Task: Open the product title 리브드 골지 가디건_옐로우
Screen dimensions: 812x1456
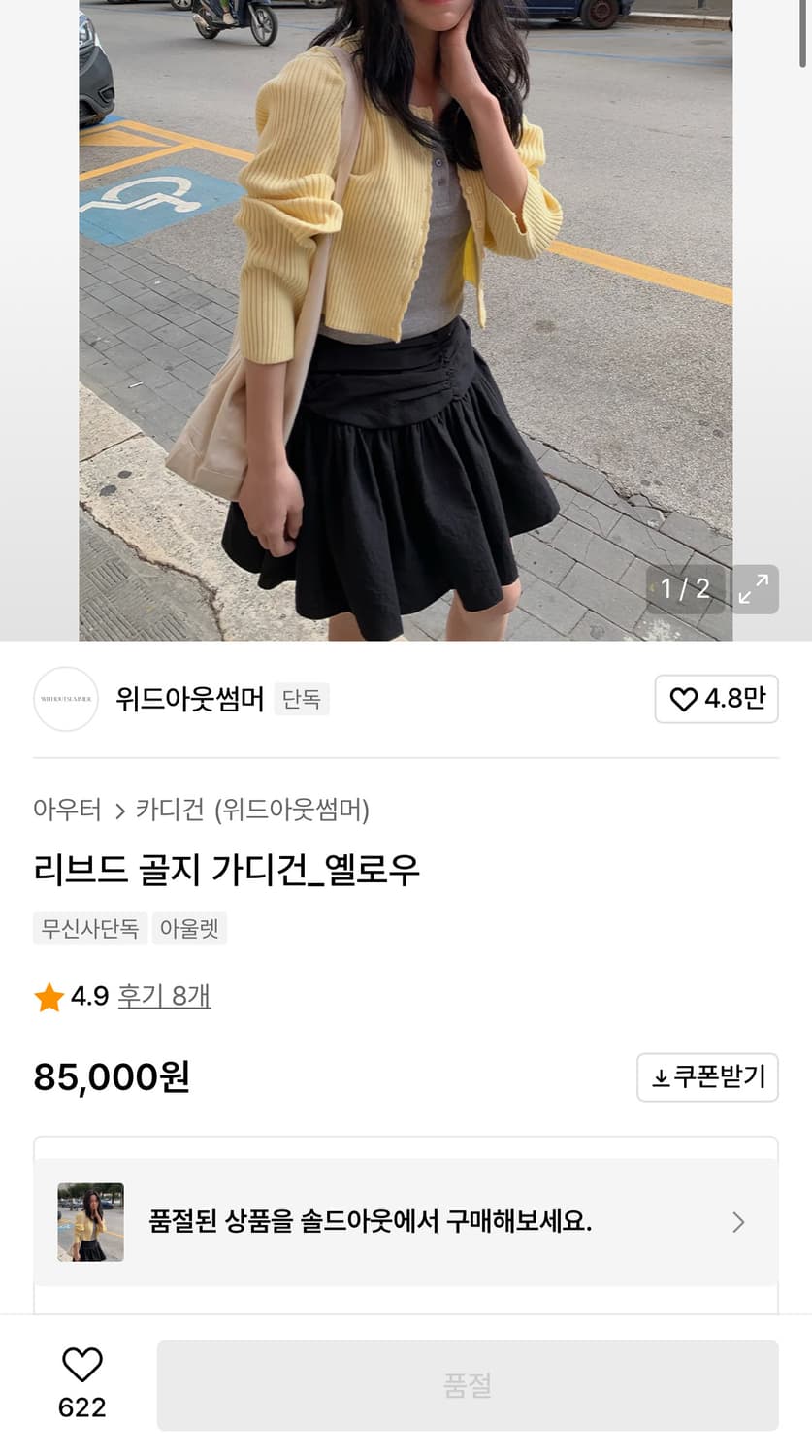Action: [x=227, y=871]
